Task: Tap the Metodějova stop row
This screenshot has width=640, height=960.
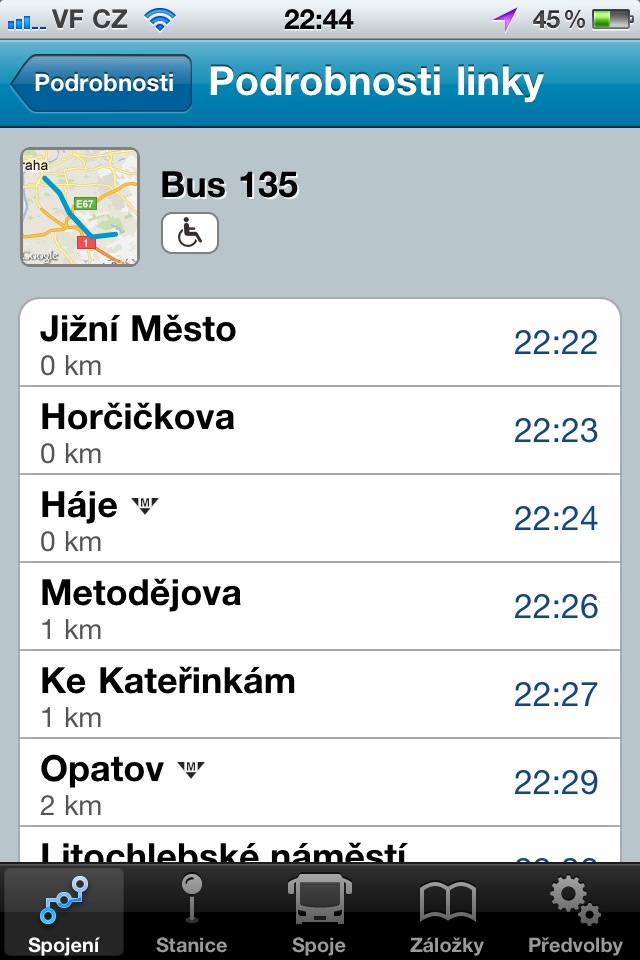Action: click(x=320, y=607)
